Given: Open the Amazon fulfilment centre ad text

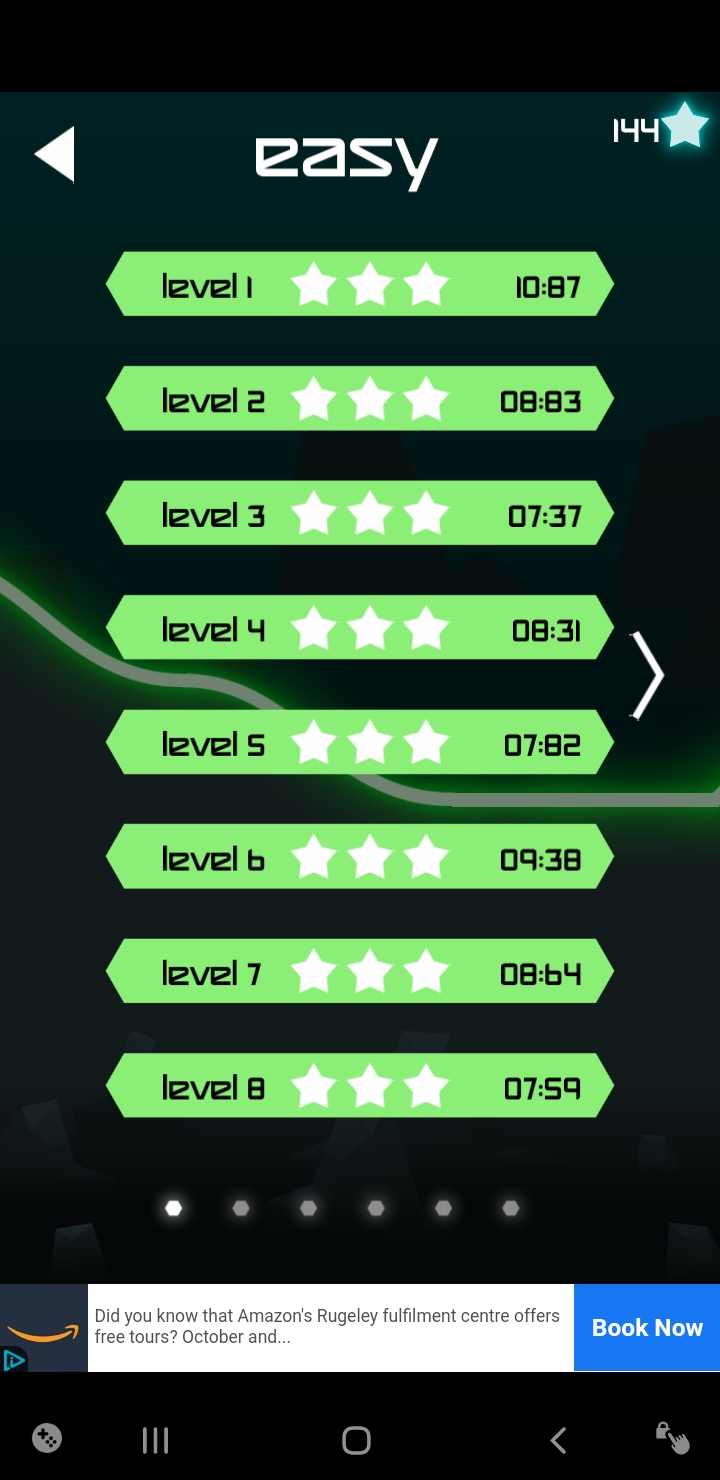Looking at the screenshot, I should click(330, 1328).
